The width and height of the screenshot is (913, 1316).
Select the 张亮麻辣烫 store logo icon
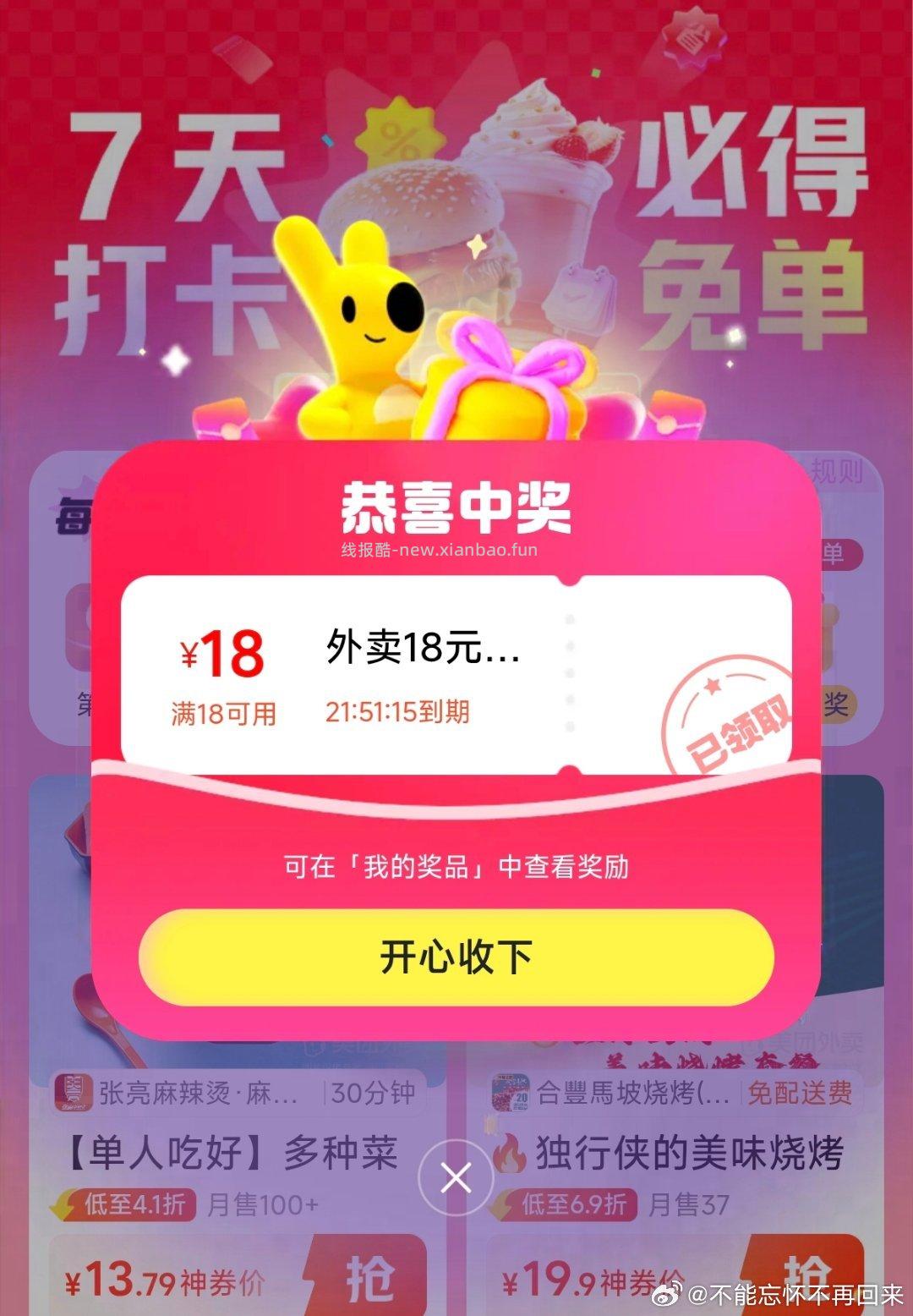(x=74, y=1094)
